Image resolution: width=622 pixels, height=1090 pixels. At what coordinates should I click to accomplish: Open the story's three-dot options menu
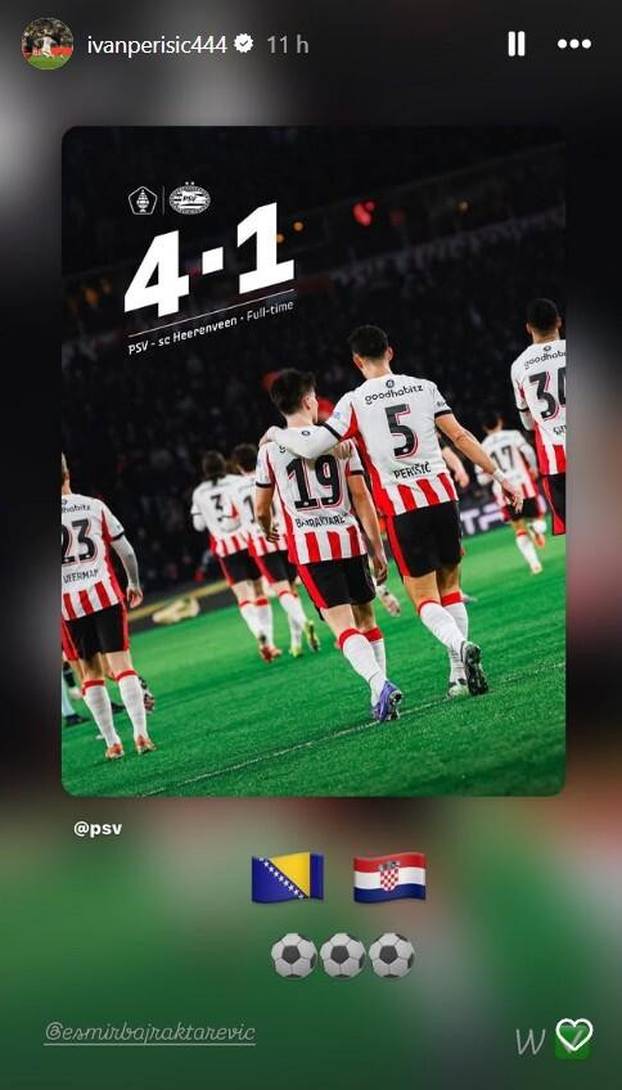click(x=574, y=44)
